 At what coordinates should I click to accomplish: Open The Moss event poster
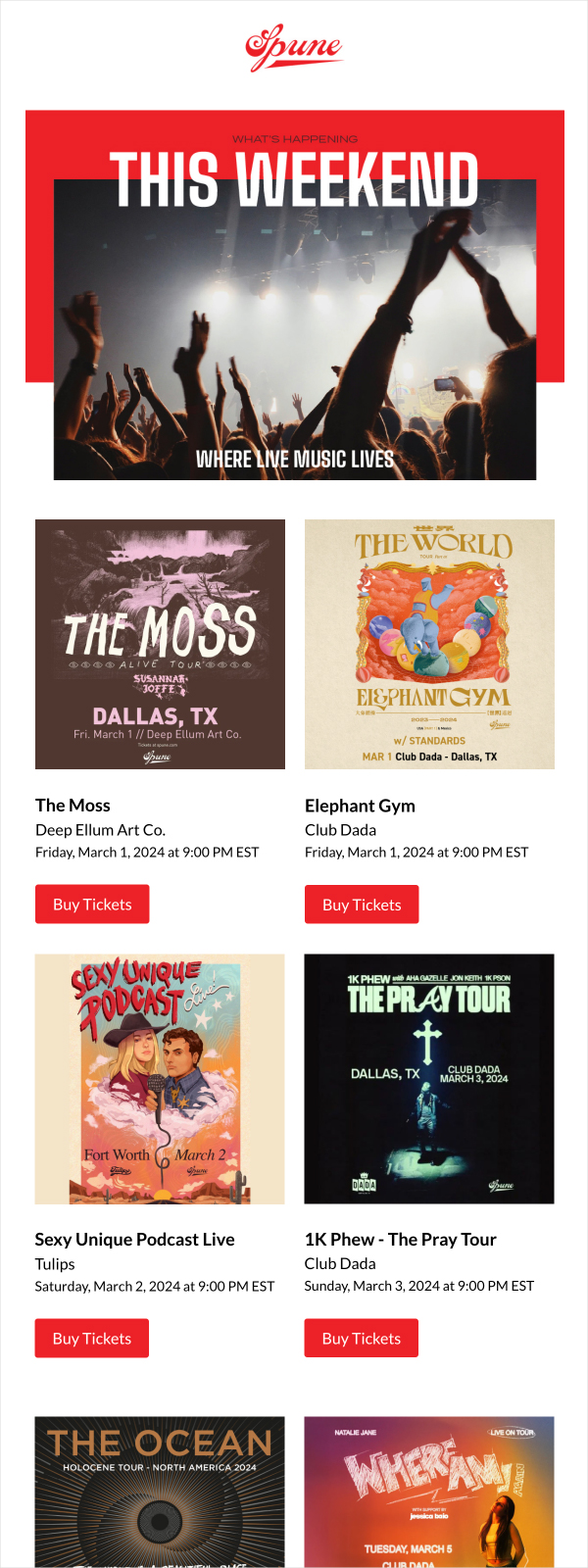click(160, 644)
